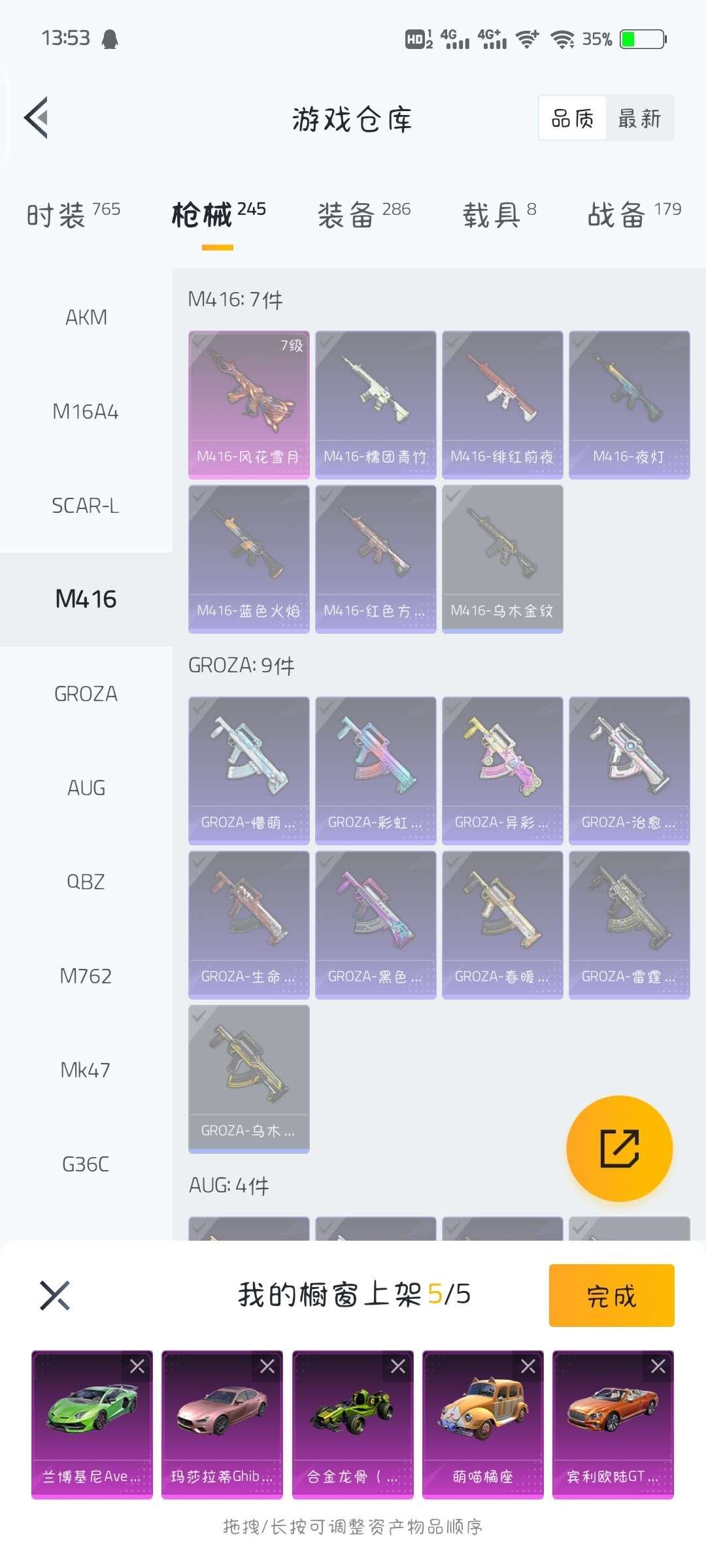Remove 宾利欧陆GT from showcase
Screen dimensions: 706x1568
click(x=658, y=1366)
